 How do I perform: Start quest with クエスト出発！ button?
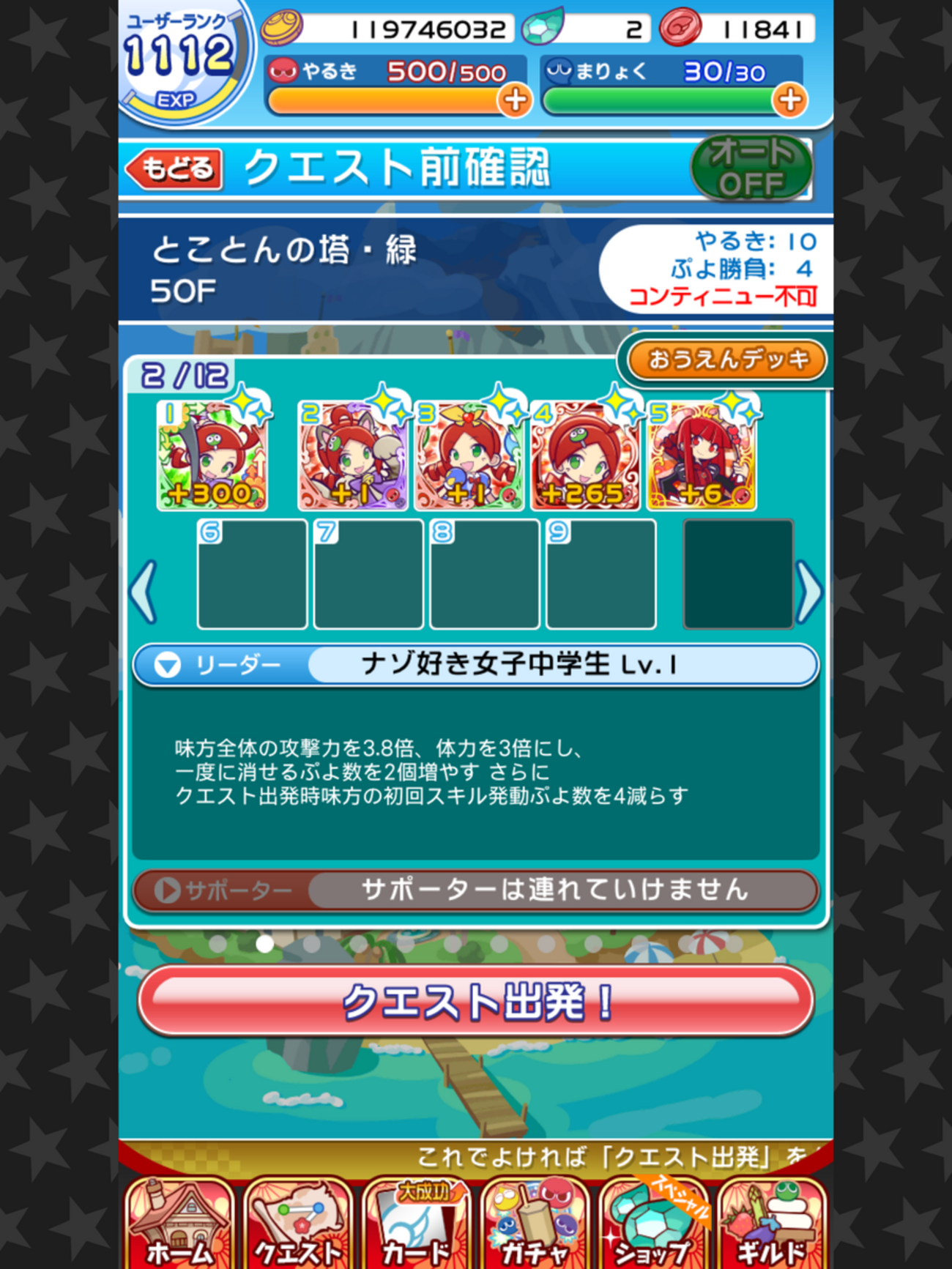point(476,1001)
